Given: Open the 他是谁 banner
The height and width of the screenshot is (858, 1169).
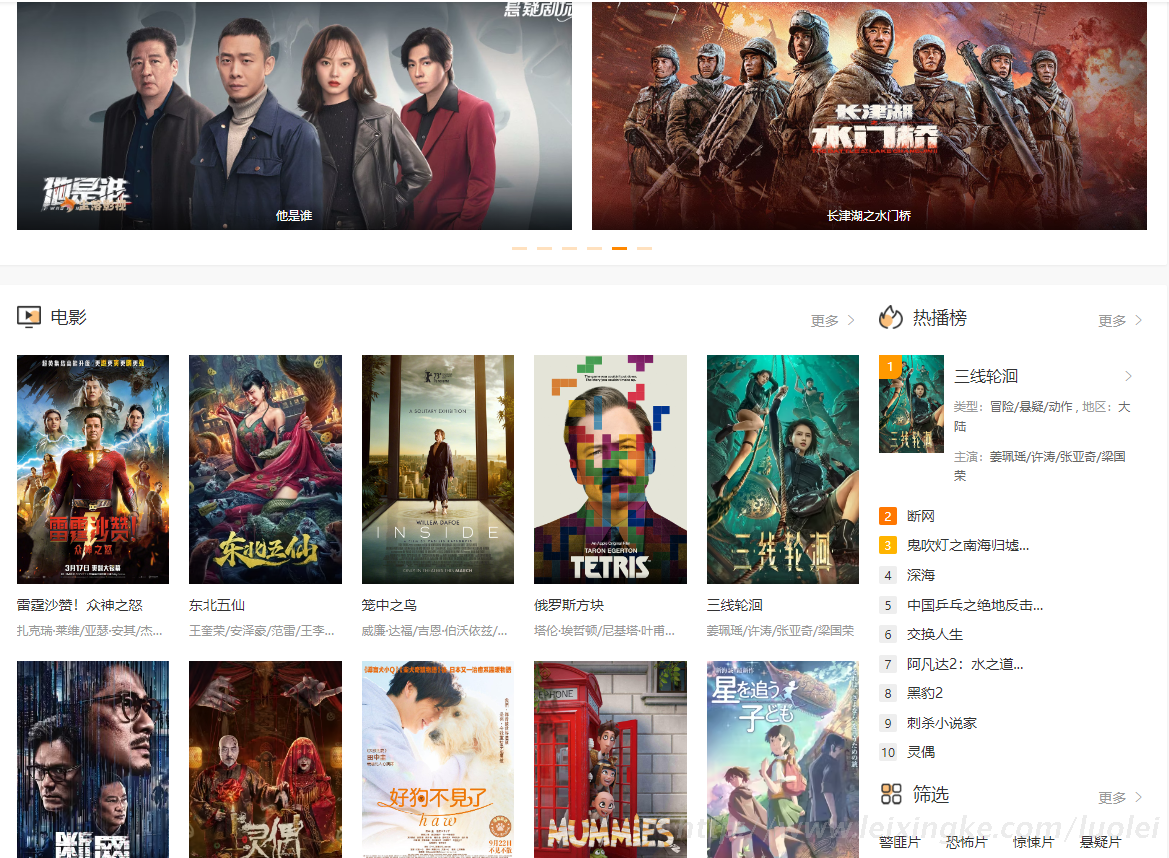Looking at the screenshot, I should (x=294, y=115).
